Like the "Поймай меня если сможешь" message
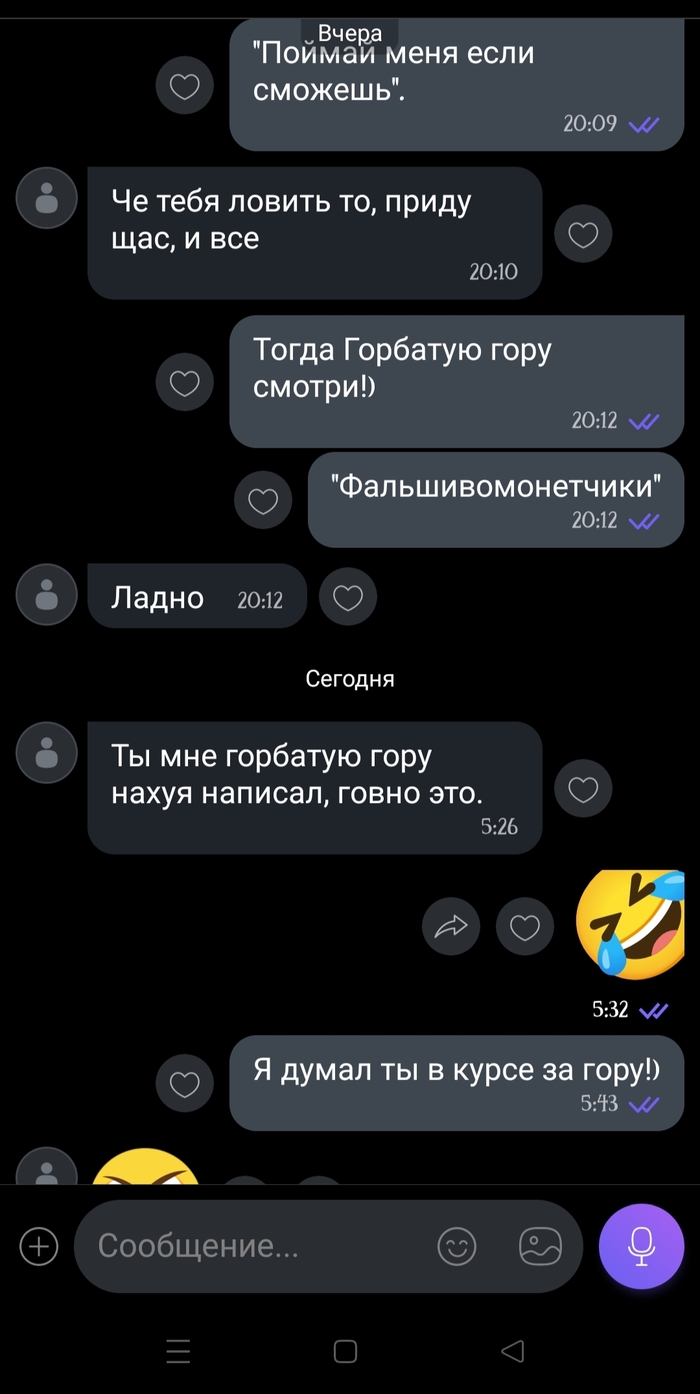The width and height of the screenshot is (700, 1394). click(185, 87)
